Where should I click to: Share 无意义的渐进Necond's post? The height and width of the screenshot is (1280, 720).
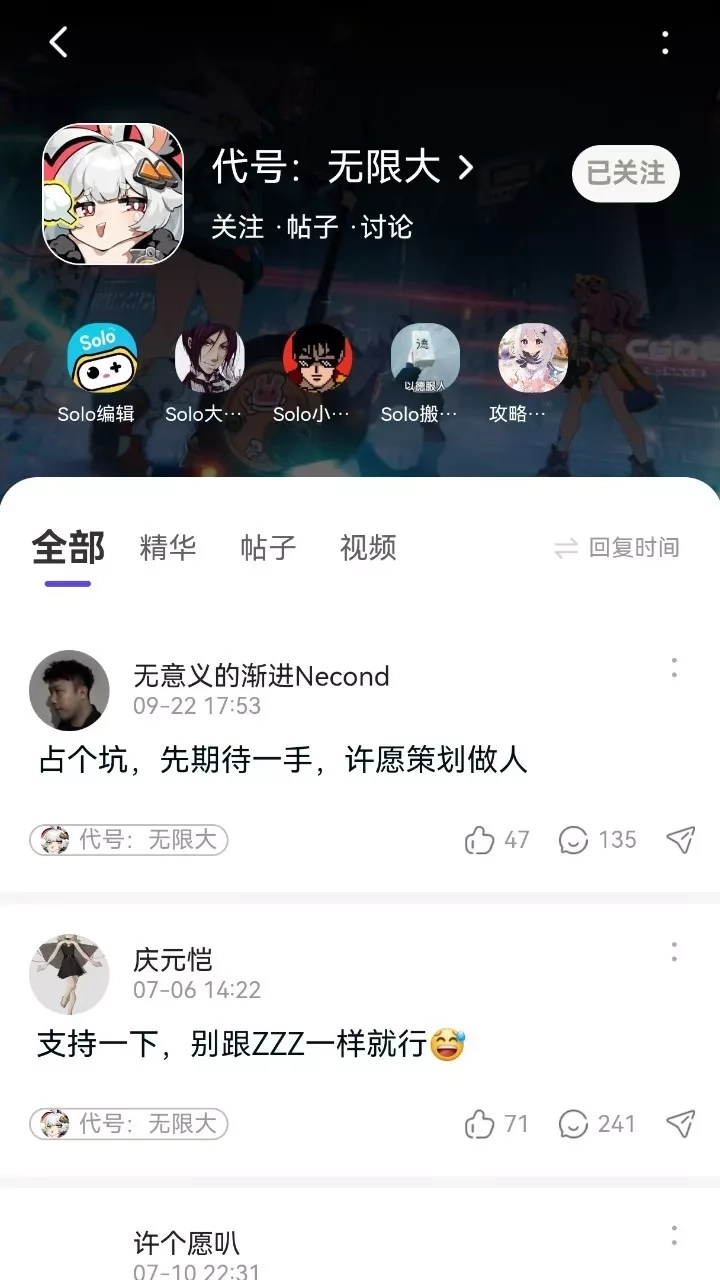680,840
